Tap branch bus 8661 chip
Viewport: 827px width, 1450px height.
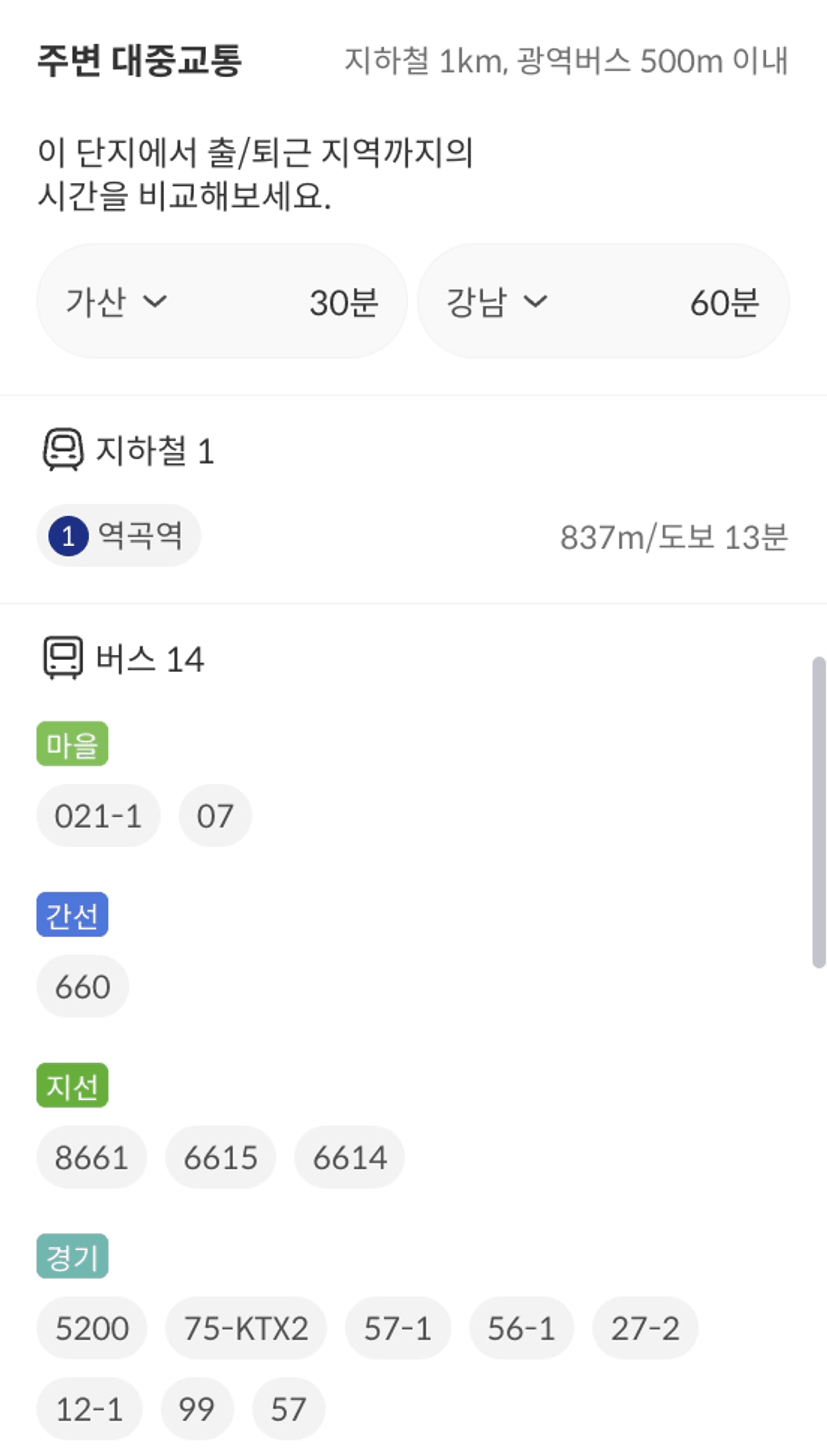point(92,1158)
